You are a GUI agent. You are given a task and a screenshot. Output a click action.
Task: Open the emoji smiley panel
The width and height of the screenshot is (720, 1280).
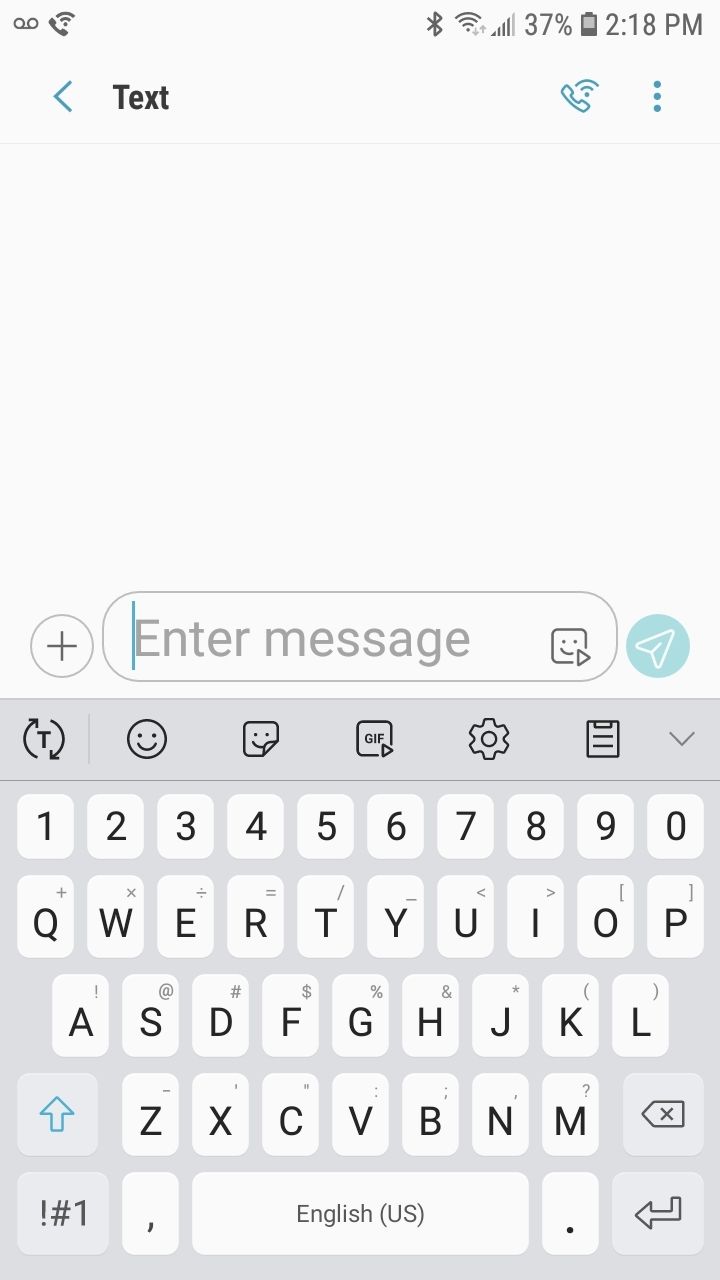point(147,739)
